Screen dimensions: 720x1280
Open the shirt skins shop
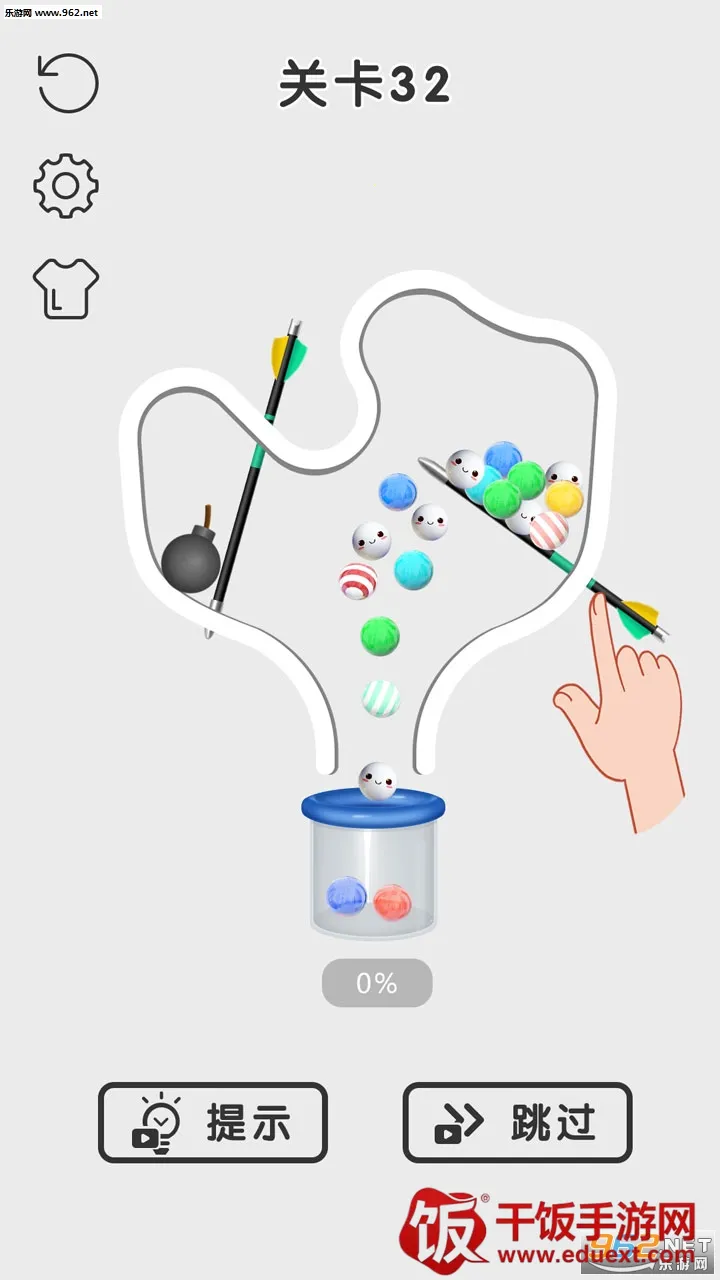[66, 288]
